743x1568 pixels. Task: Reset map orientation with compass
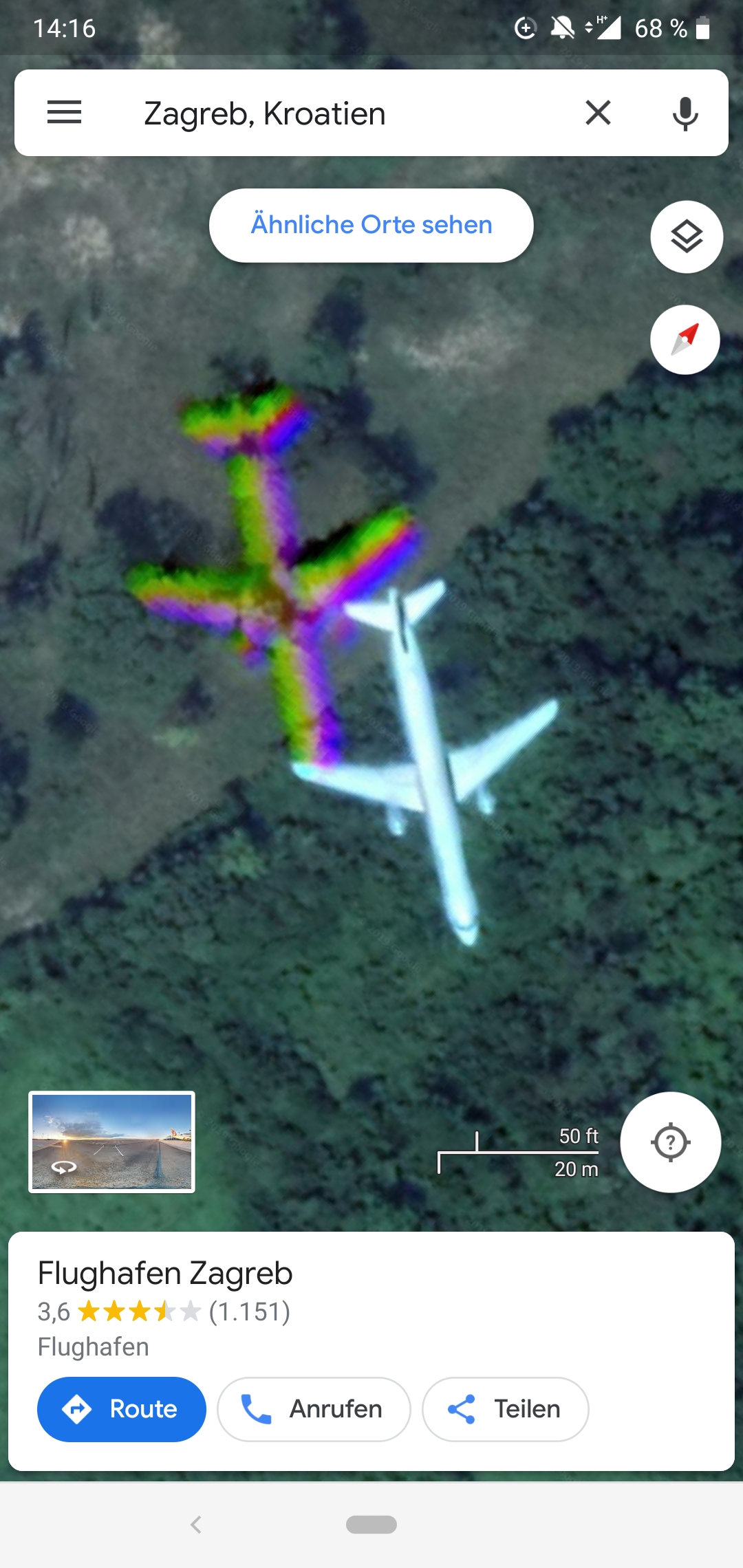tap(685, 340)
